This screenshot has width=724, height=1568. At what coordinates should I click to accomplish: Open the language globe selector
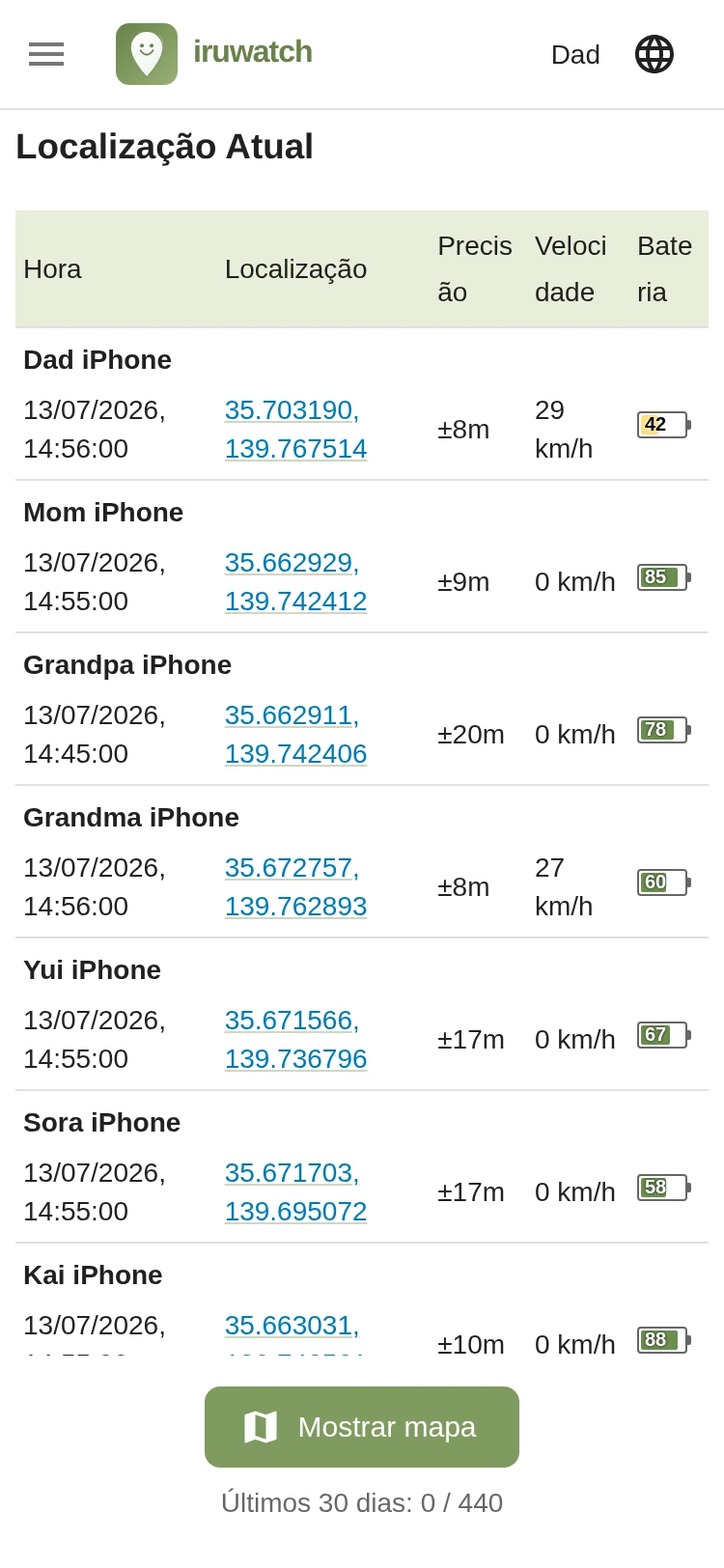[654, 54]
